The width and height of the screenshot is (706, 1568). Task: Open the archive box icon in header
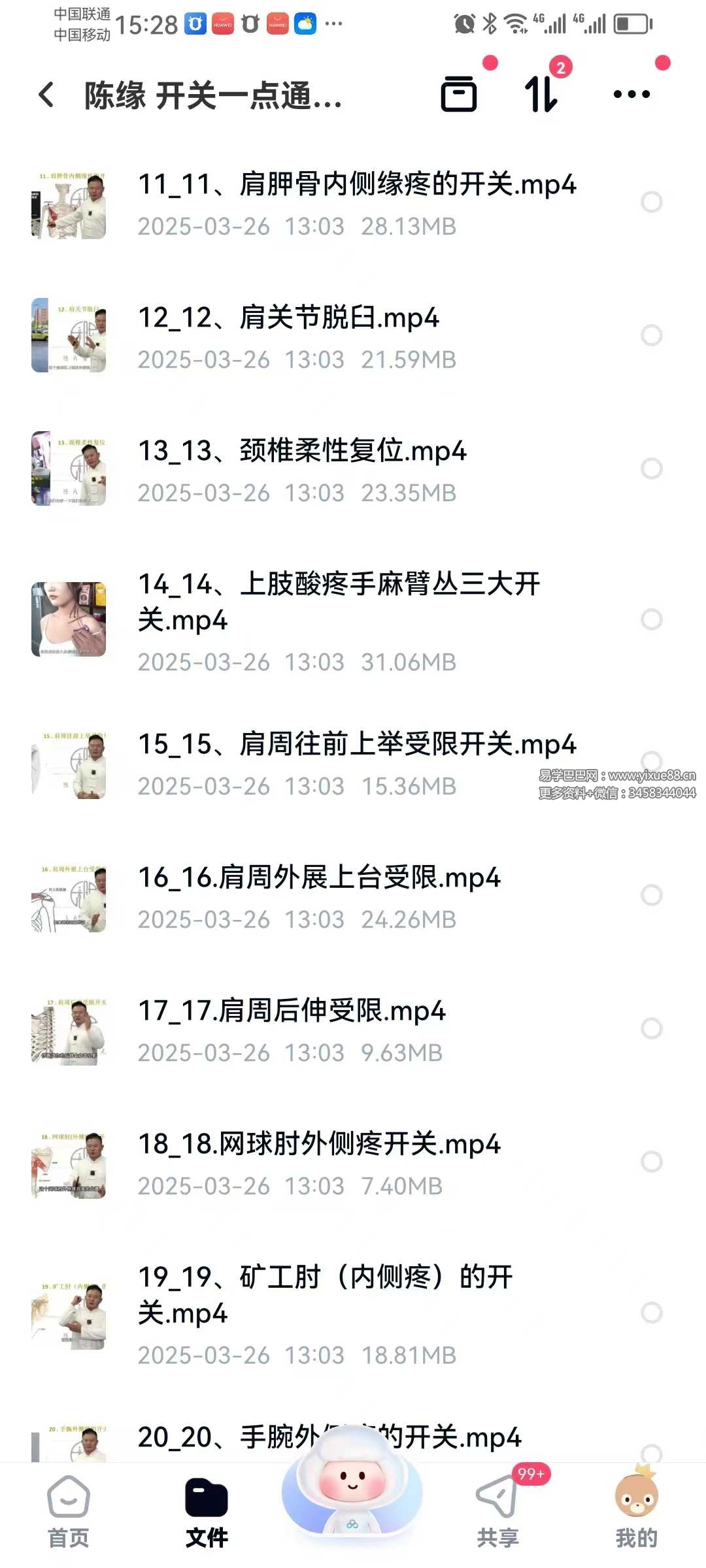[x=459, y=94]
